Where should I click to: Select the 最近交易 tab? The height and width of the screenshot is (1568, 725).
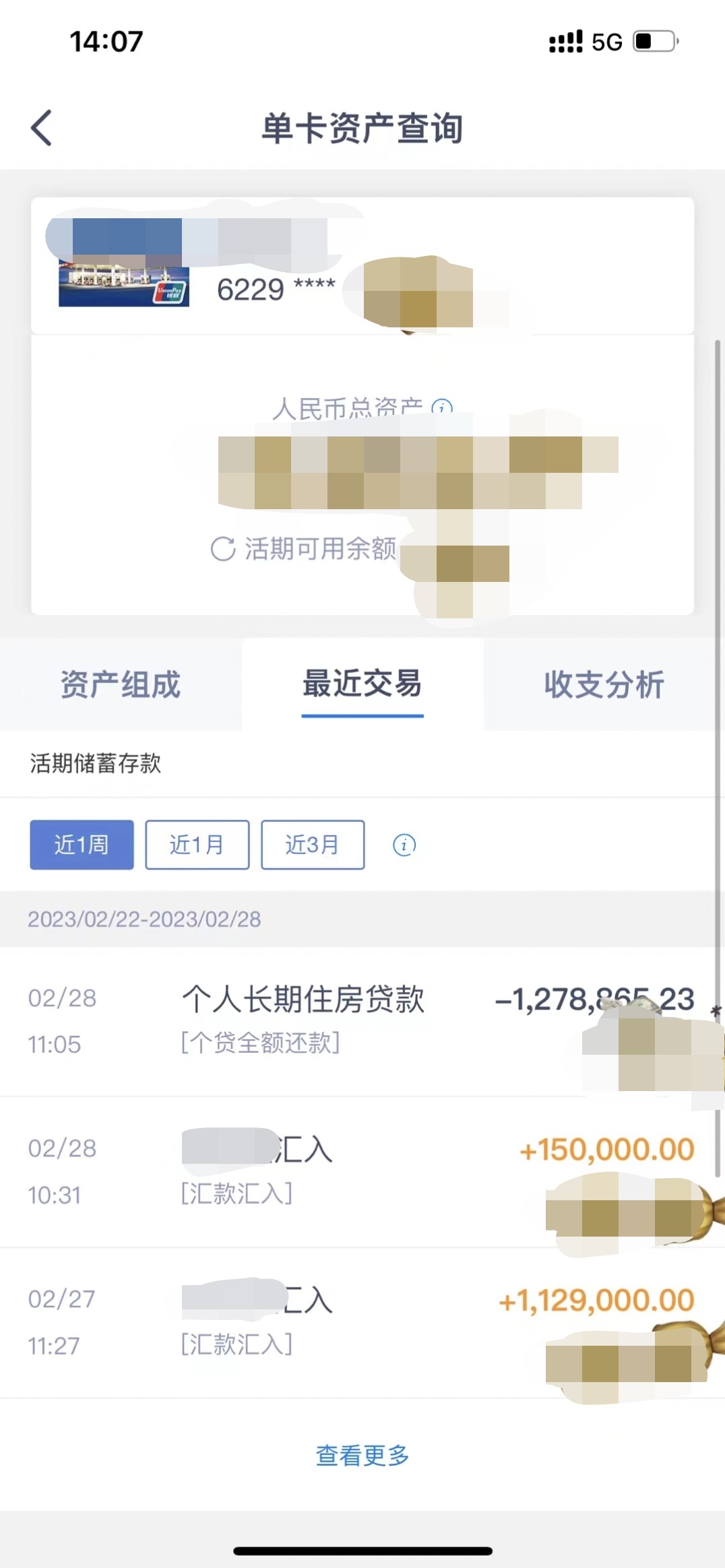pyautogui.click(x=362, y=685)
